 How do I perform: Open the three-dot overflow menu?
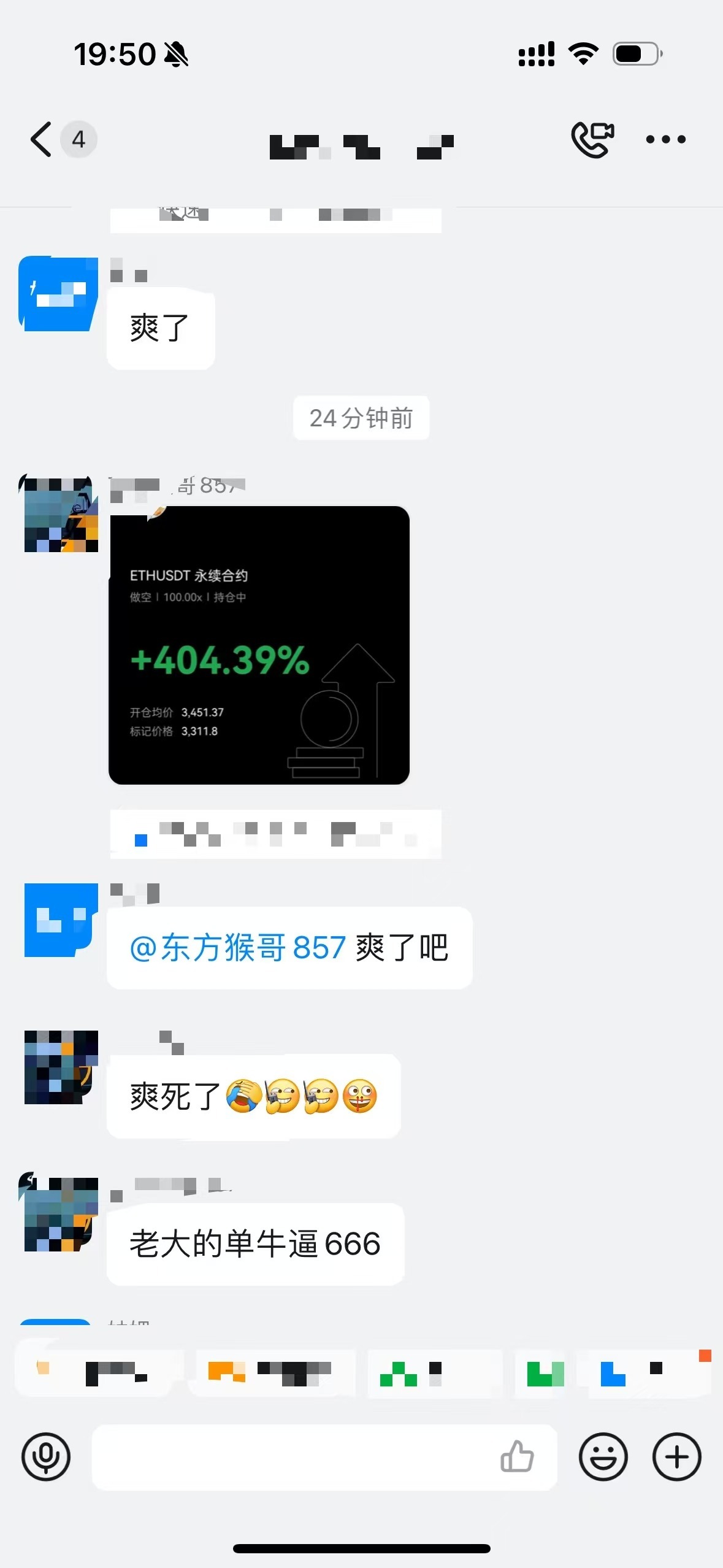point(665,140)
